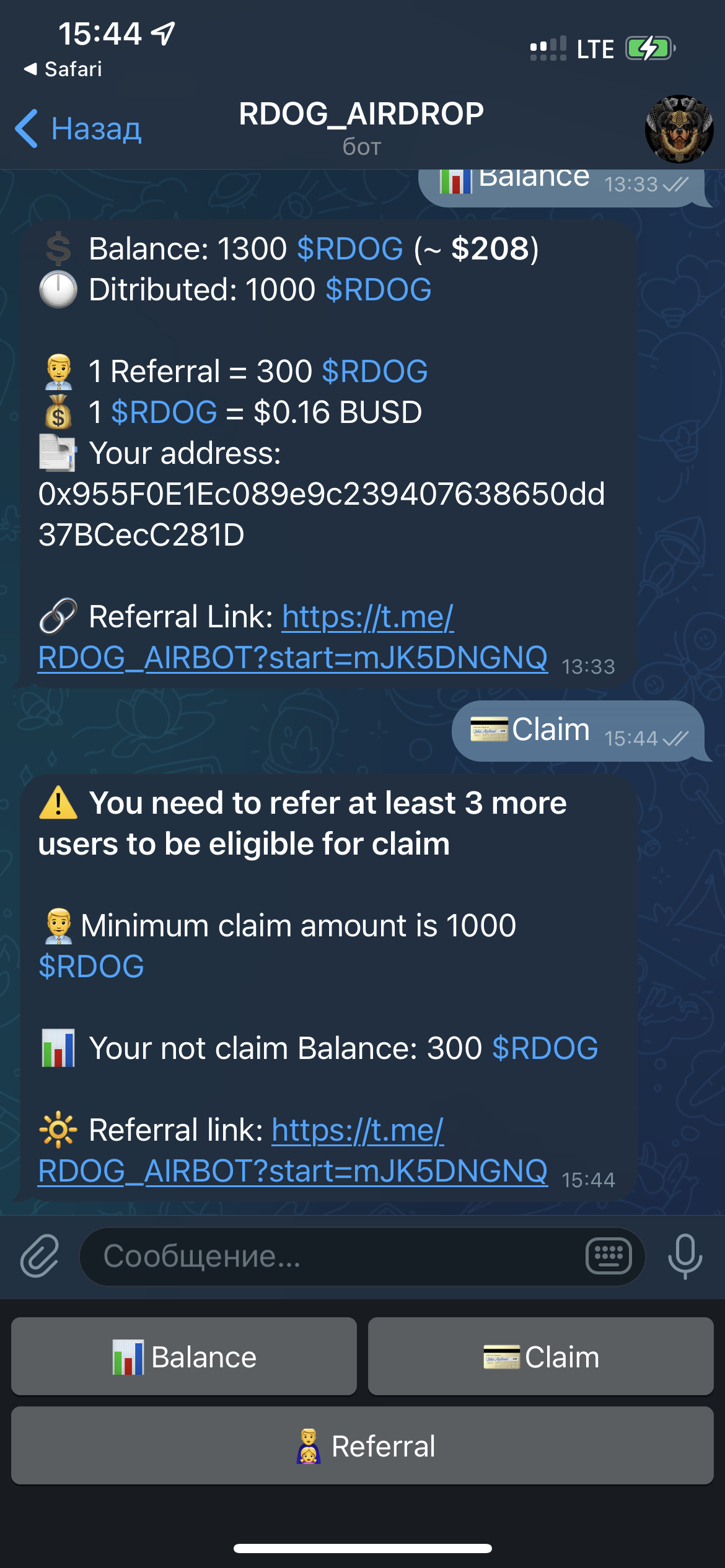Select the Referral keyboard button
The image size is (725, 1568).
(362, 1446)
